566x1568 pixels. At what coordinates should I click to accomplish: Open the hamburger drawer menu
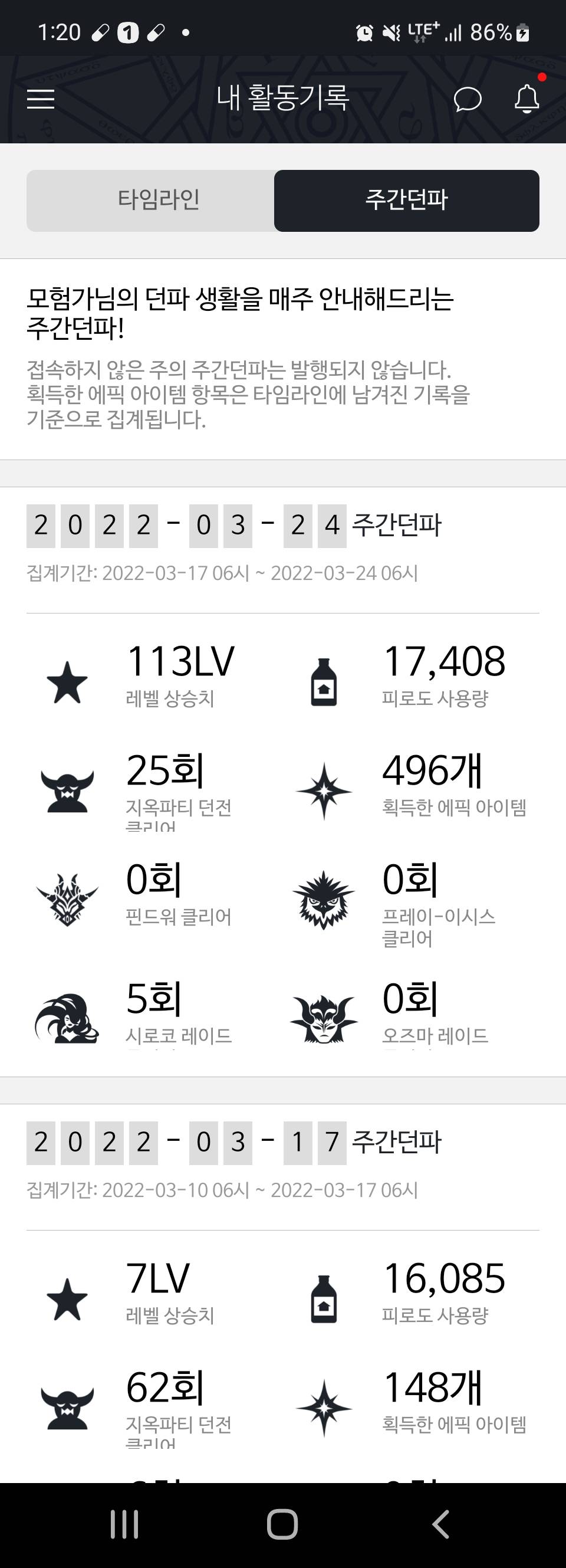pos(41,99)
